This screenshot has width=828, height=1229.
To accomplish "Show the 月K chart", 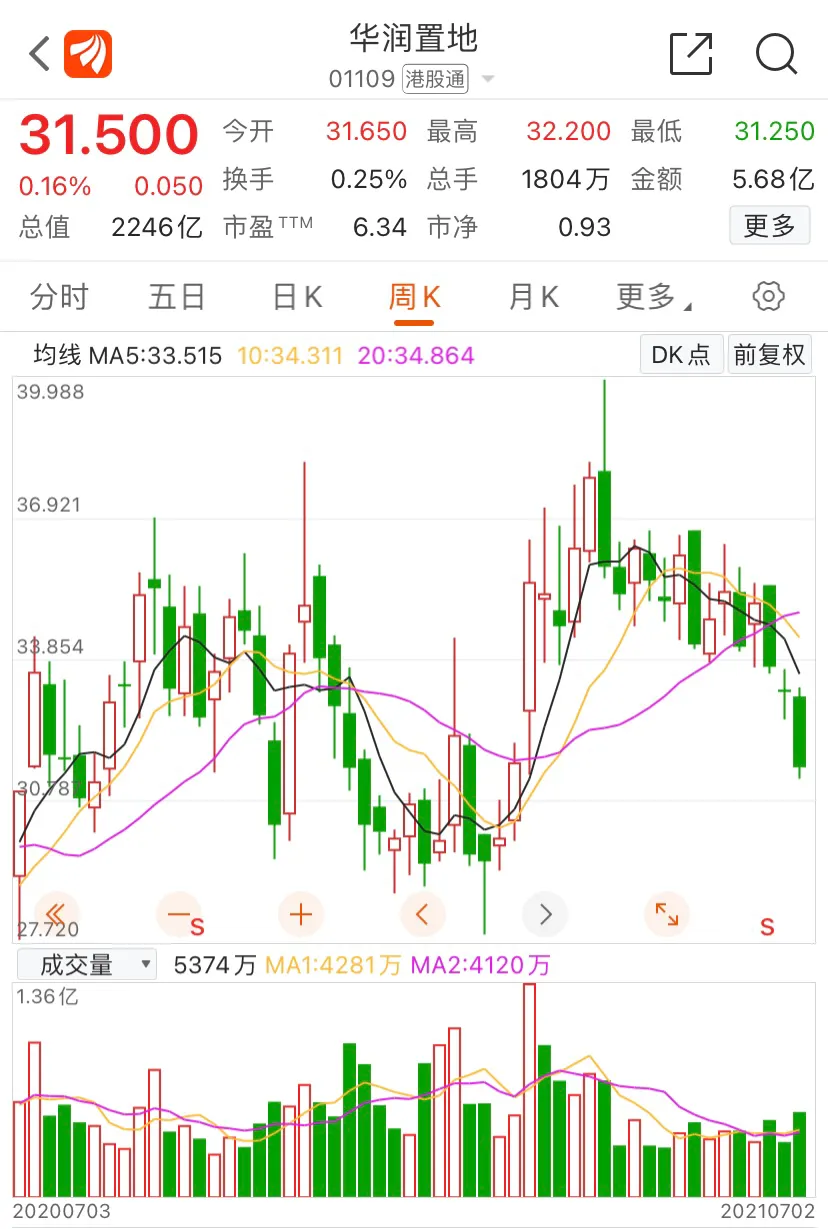I will [x=533, y=297].
